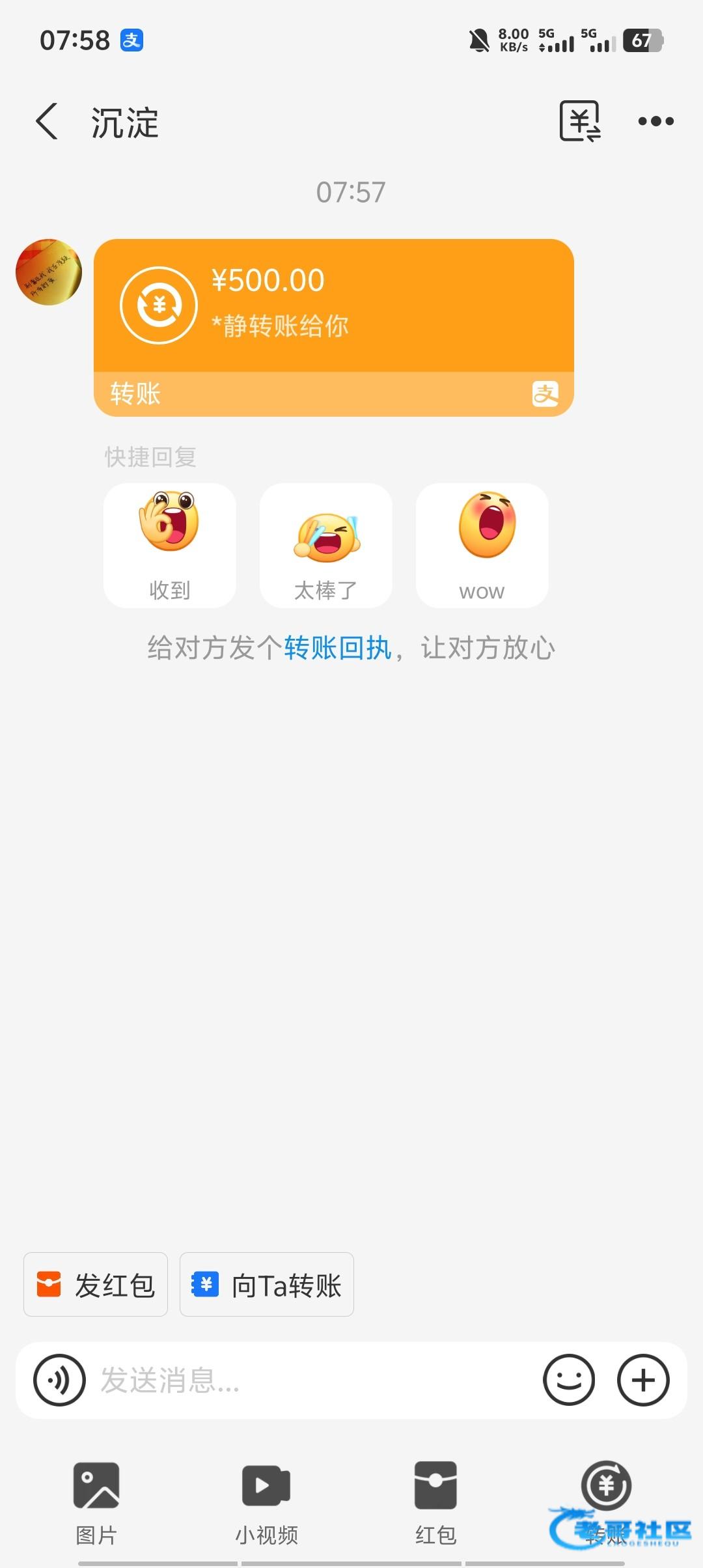Screen dimensions: 703x1568
Task: Reply with the wow sticker
Action: coord(482,546)
